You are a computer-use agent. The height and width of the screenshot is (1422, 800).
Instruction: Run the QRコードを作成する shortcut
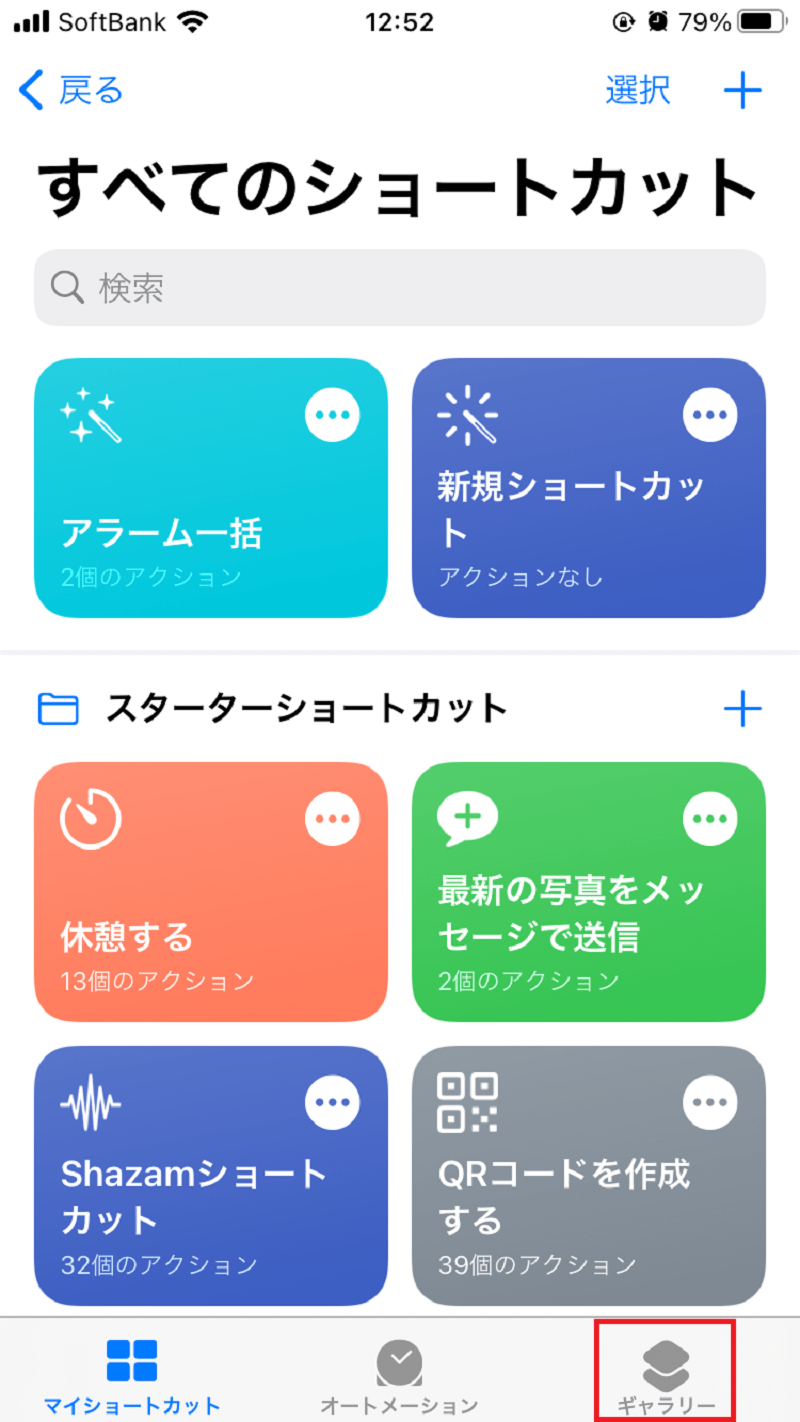(560, 1200)
